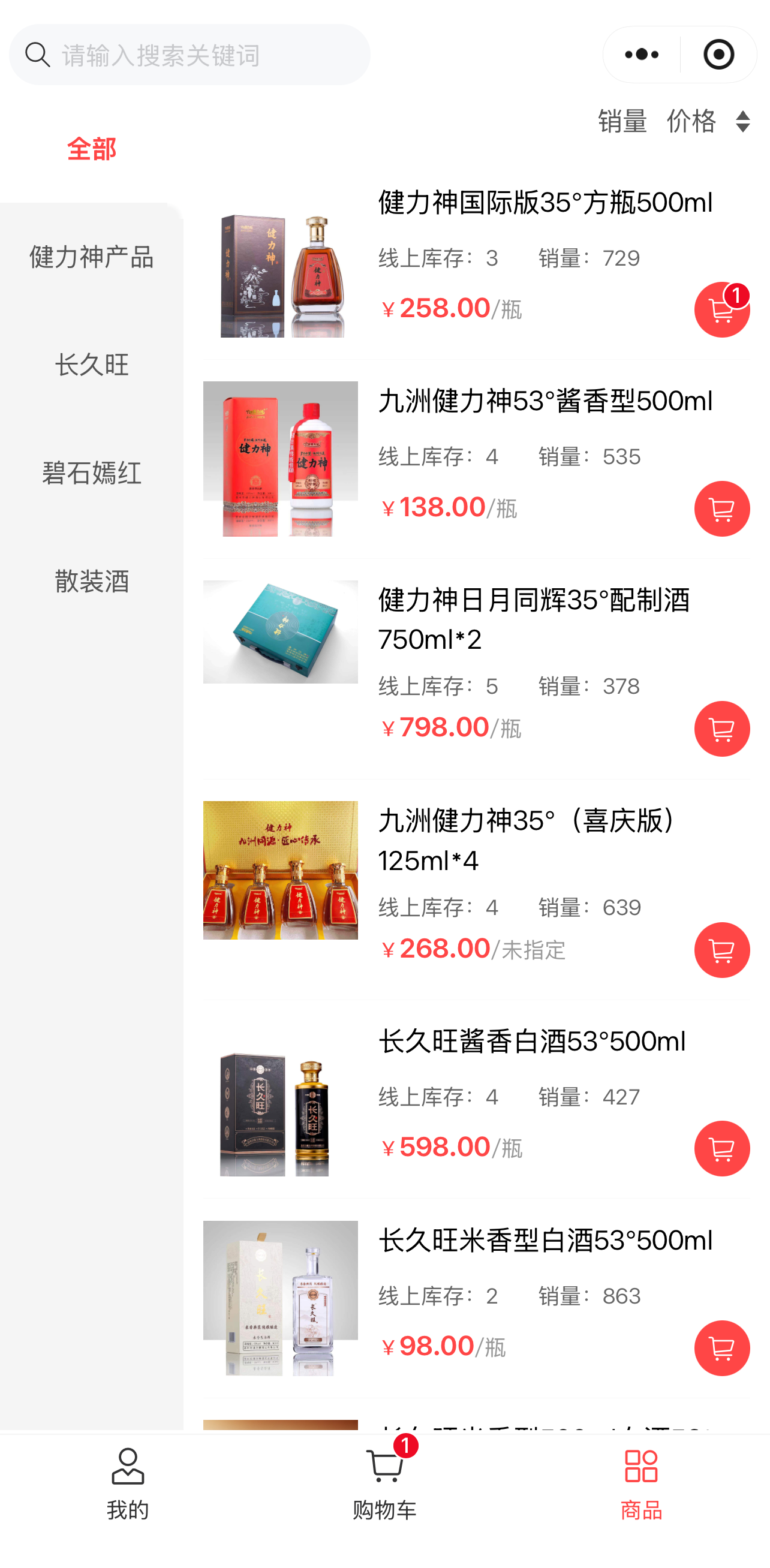Viewport: 770px width, 1568px height.
Task: Sort products by 销量
Action: point(621,121)
